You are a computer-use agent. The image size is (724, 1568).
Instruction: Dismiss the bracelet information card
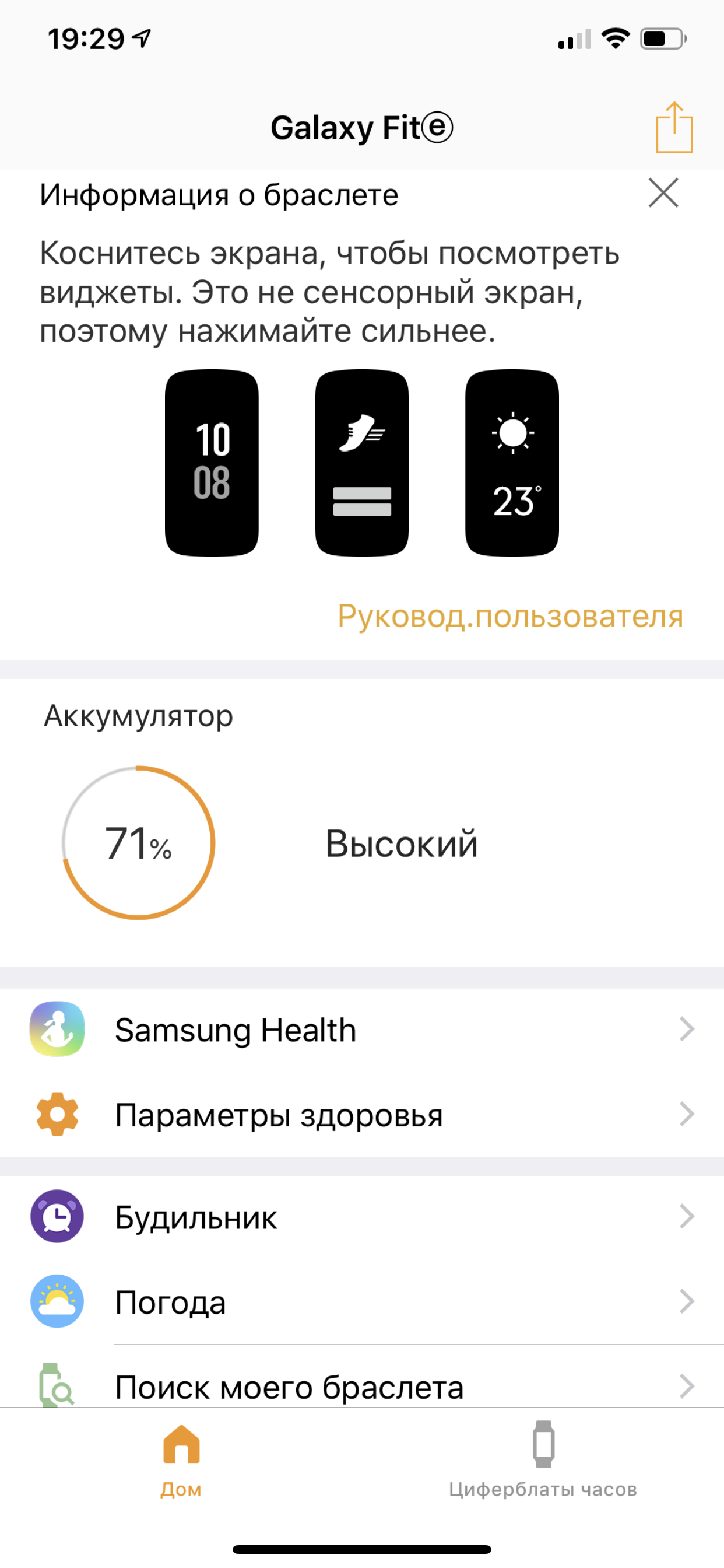point(663,194)
